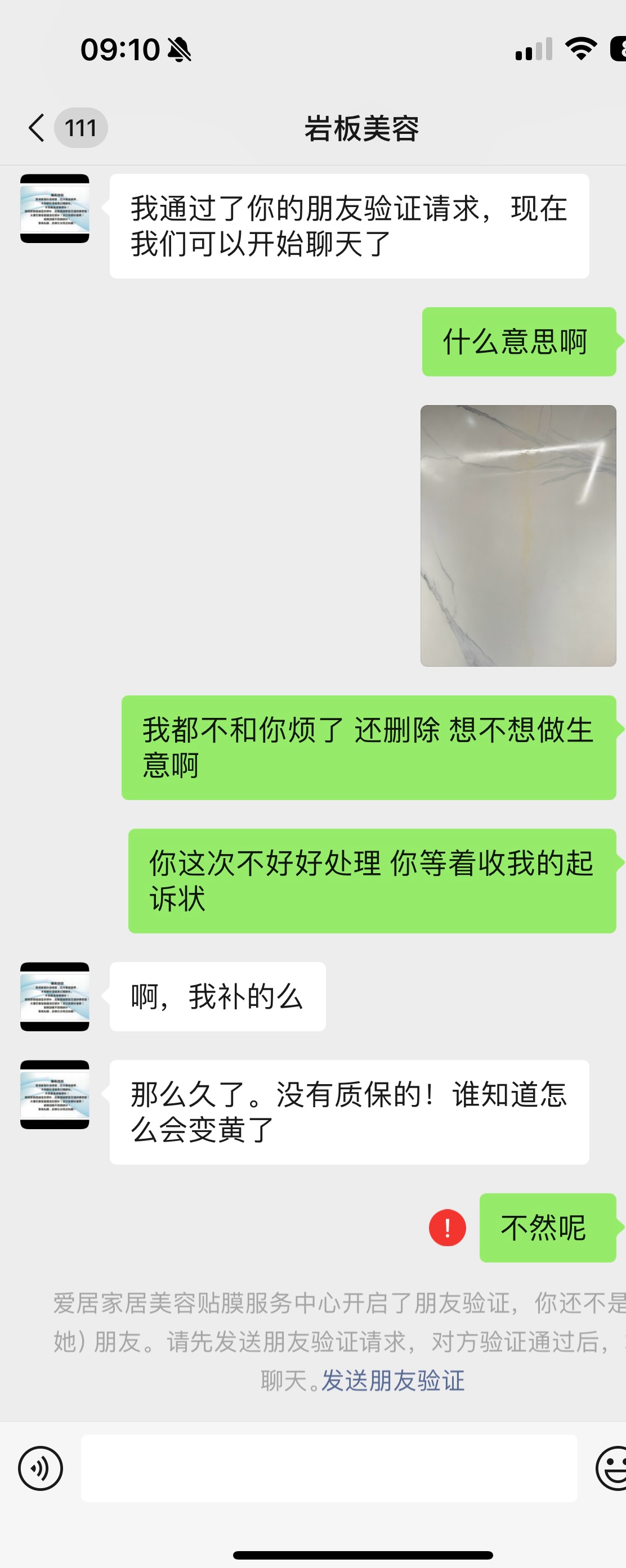Tap the 发送朋友验证 link
626x1568 pixels.
tap(393, 1380)
